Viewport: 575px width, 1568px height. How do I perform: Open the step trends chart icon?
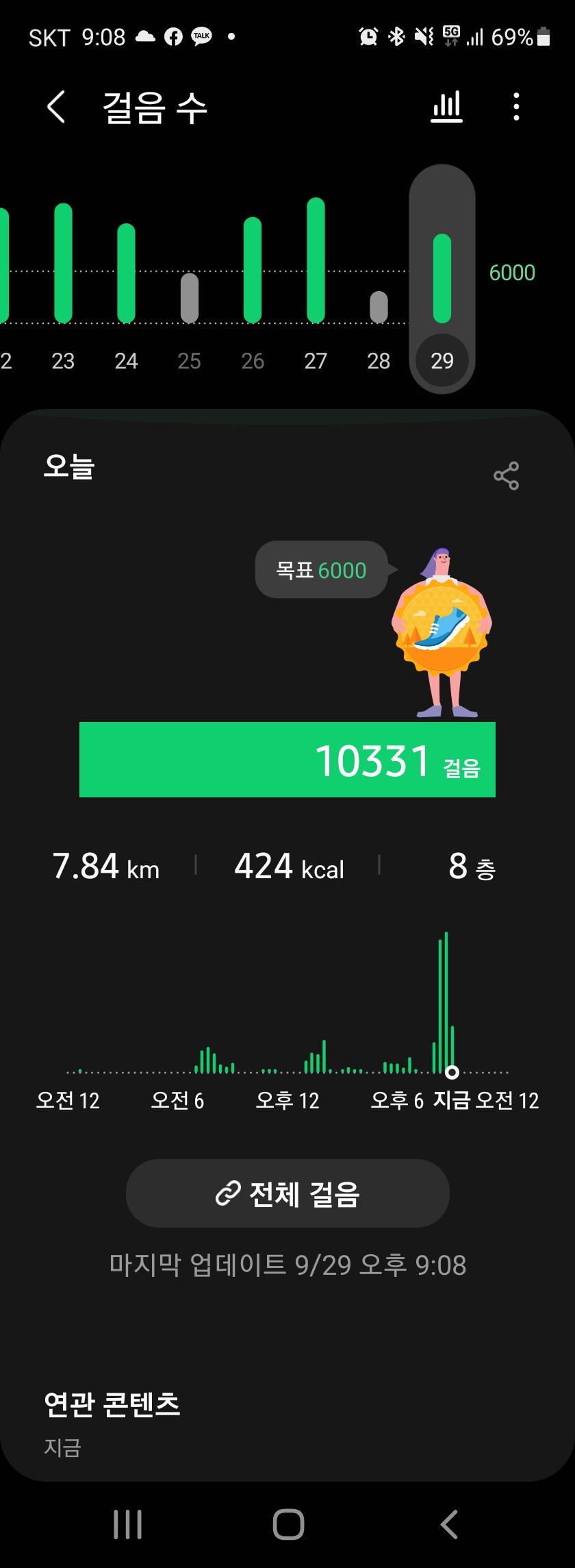(x=446, y=108)
